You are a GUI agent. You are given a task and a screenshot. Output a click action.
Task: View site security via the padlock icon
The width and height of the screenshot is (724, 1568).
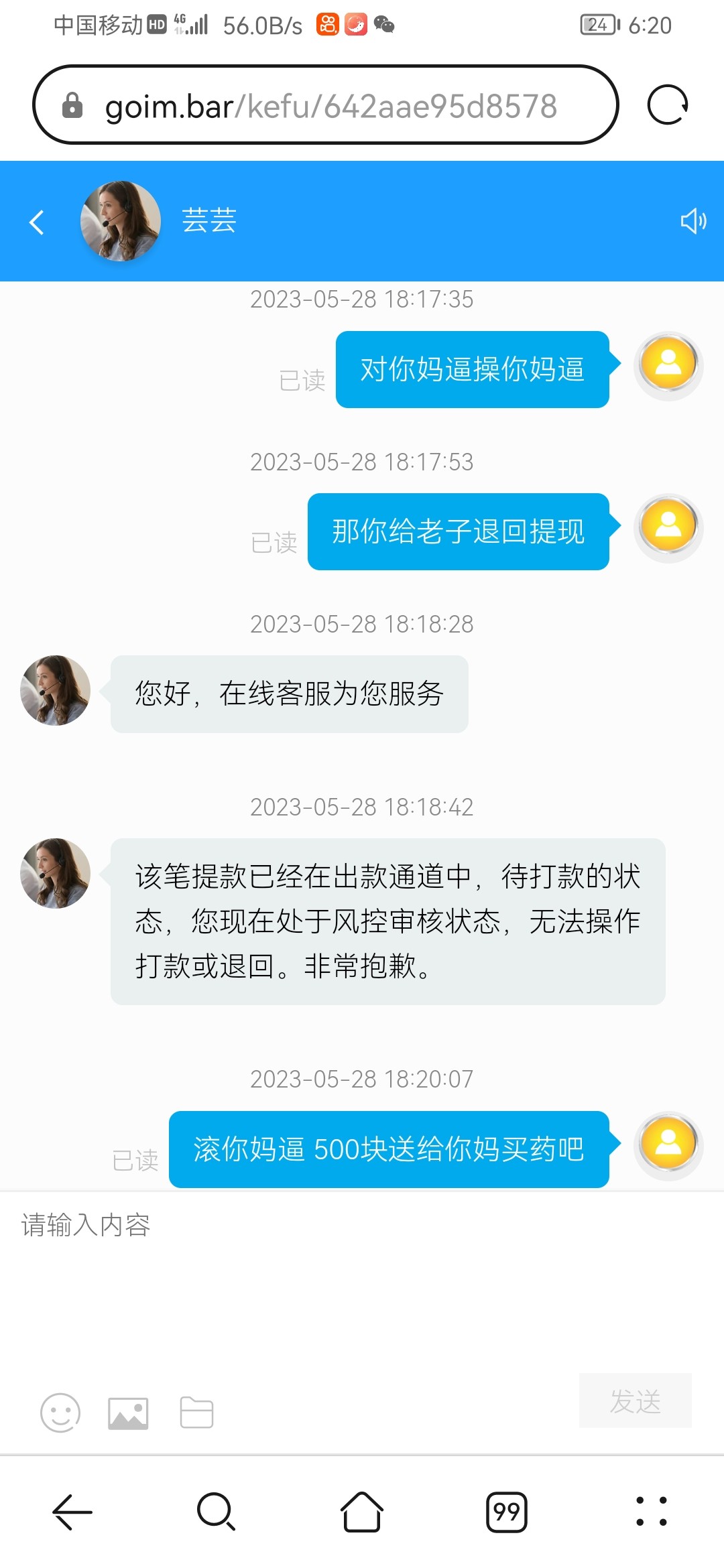tap(72, 105)
